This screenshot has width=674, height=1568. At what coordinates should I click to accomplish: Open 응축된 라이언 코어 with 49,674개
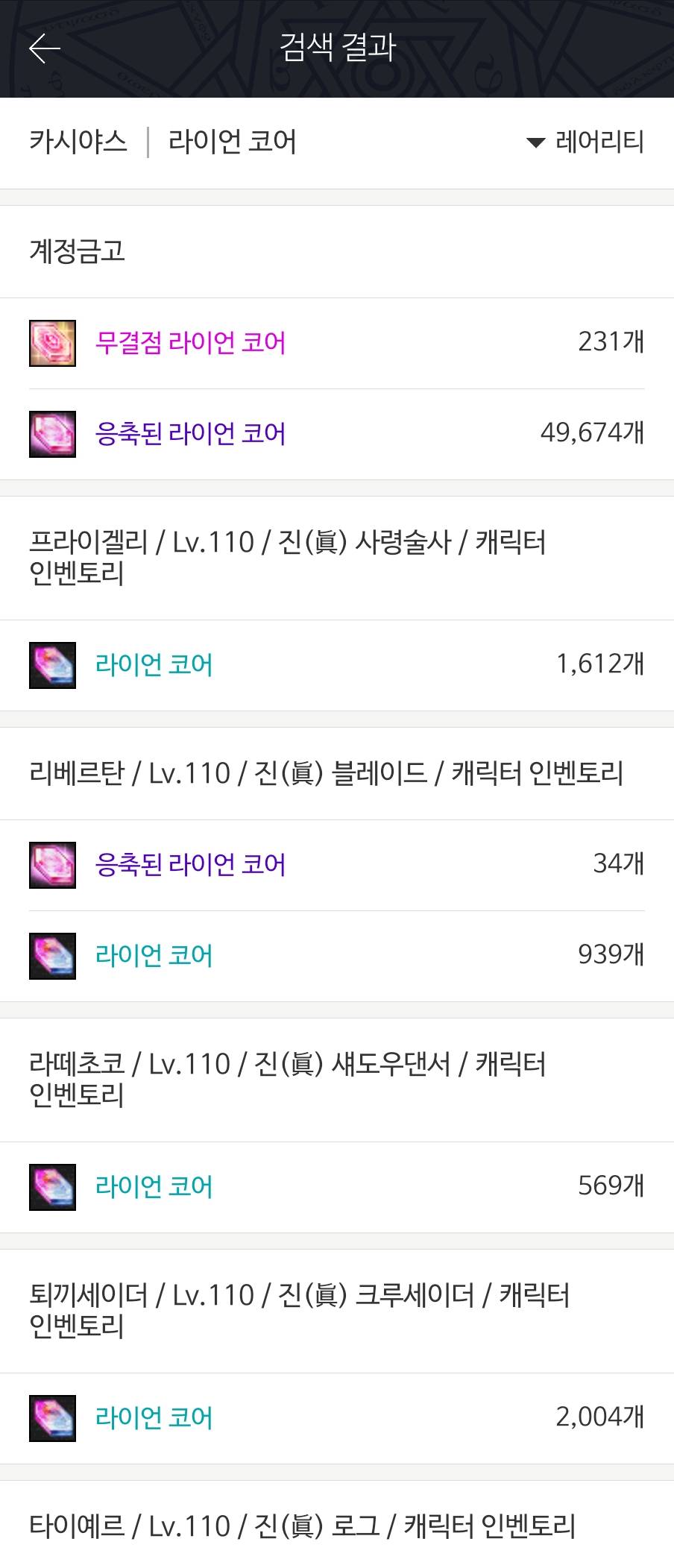[x=190, y=434]
